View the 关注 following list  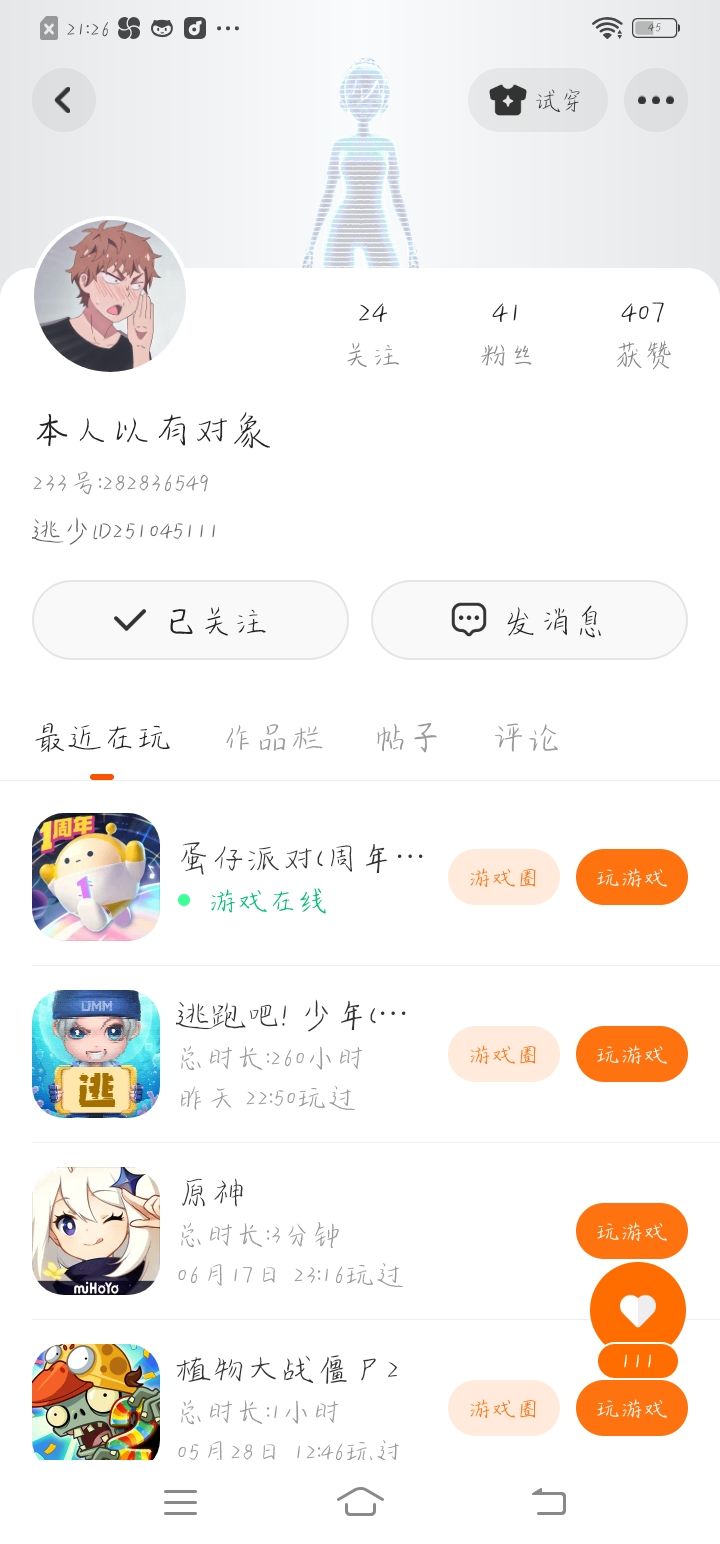(x=372, y=333)
